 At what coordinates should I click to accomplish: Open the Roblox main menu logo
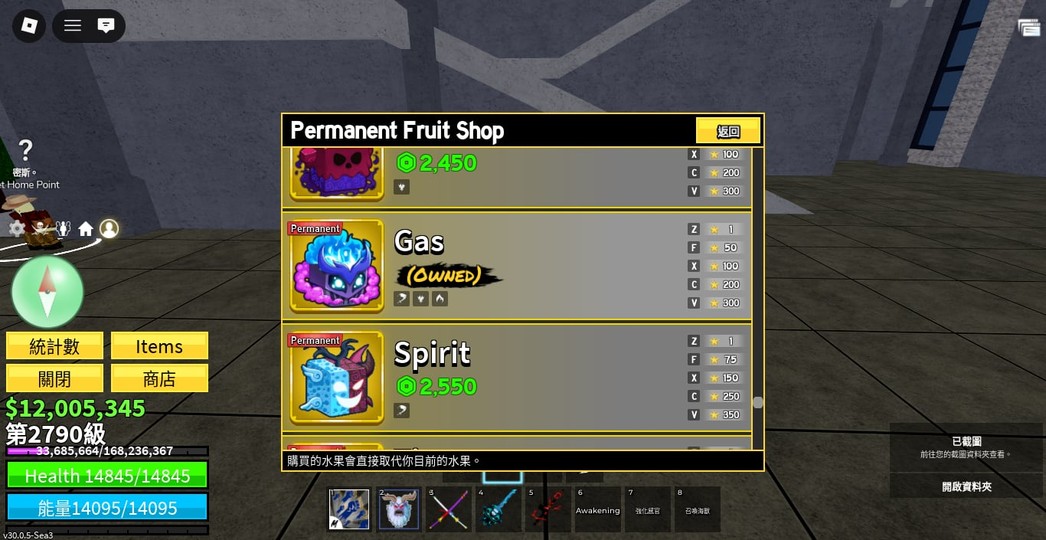[x=29, y=25]
